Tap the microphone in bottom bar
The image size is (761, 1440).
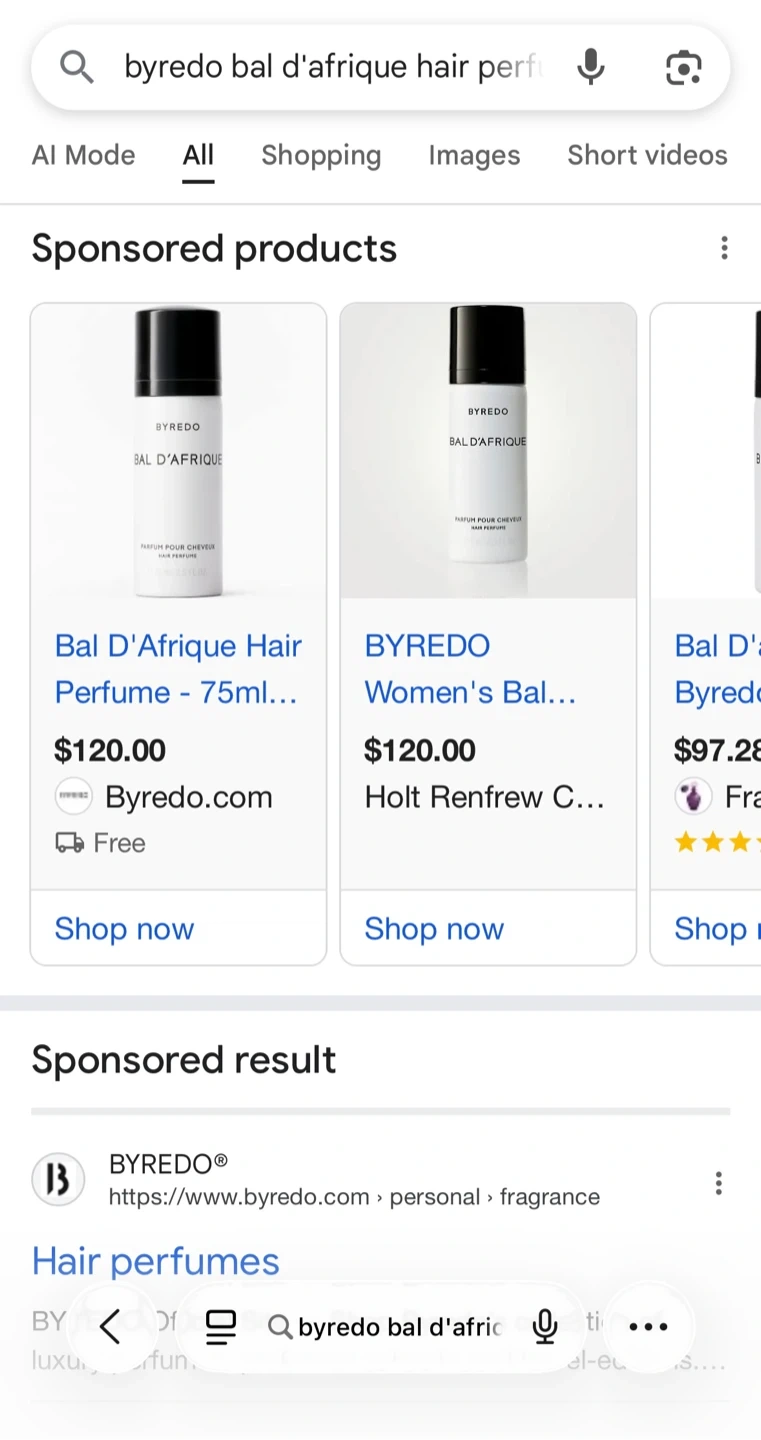545,1327
